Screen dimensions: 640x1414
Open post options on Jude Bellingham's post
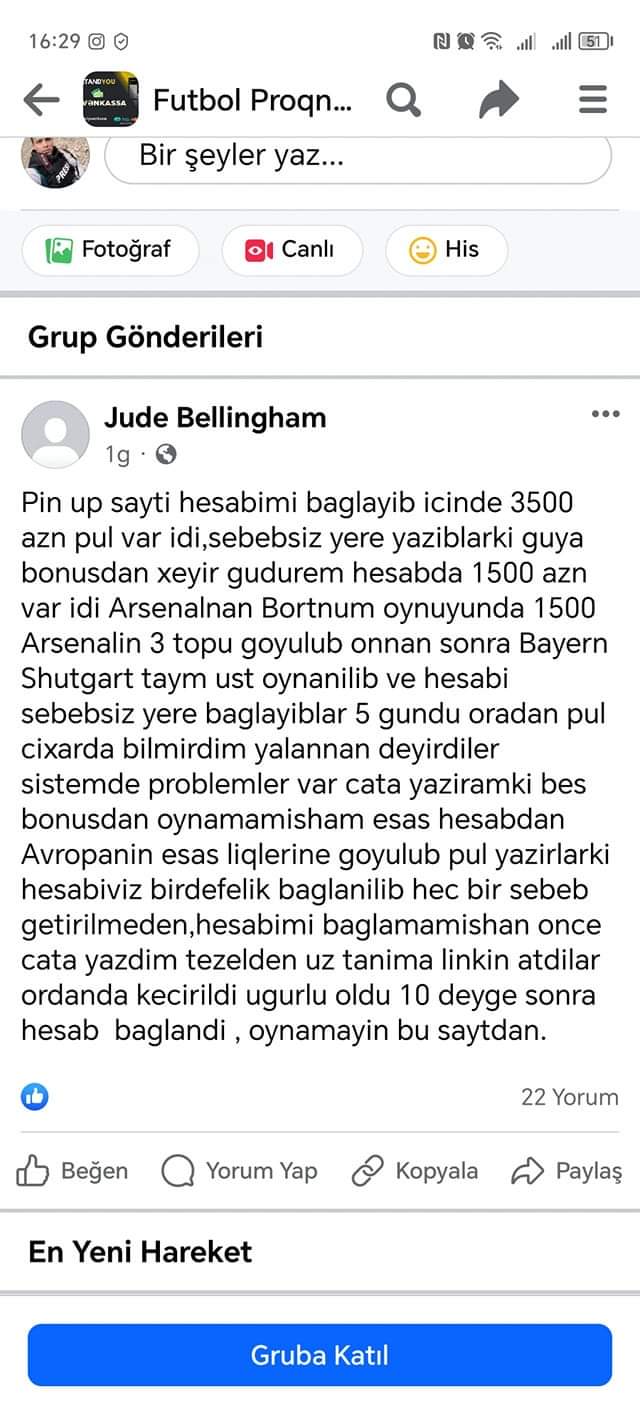click(605, 414)
